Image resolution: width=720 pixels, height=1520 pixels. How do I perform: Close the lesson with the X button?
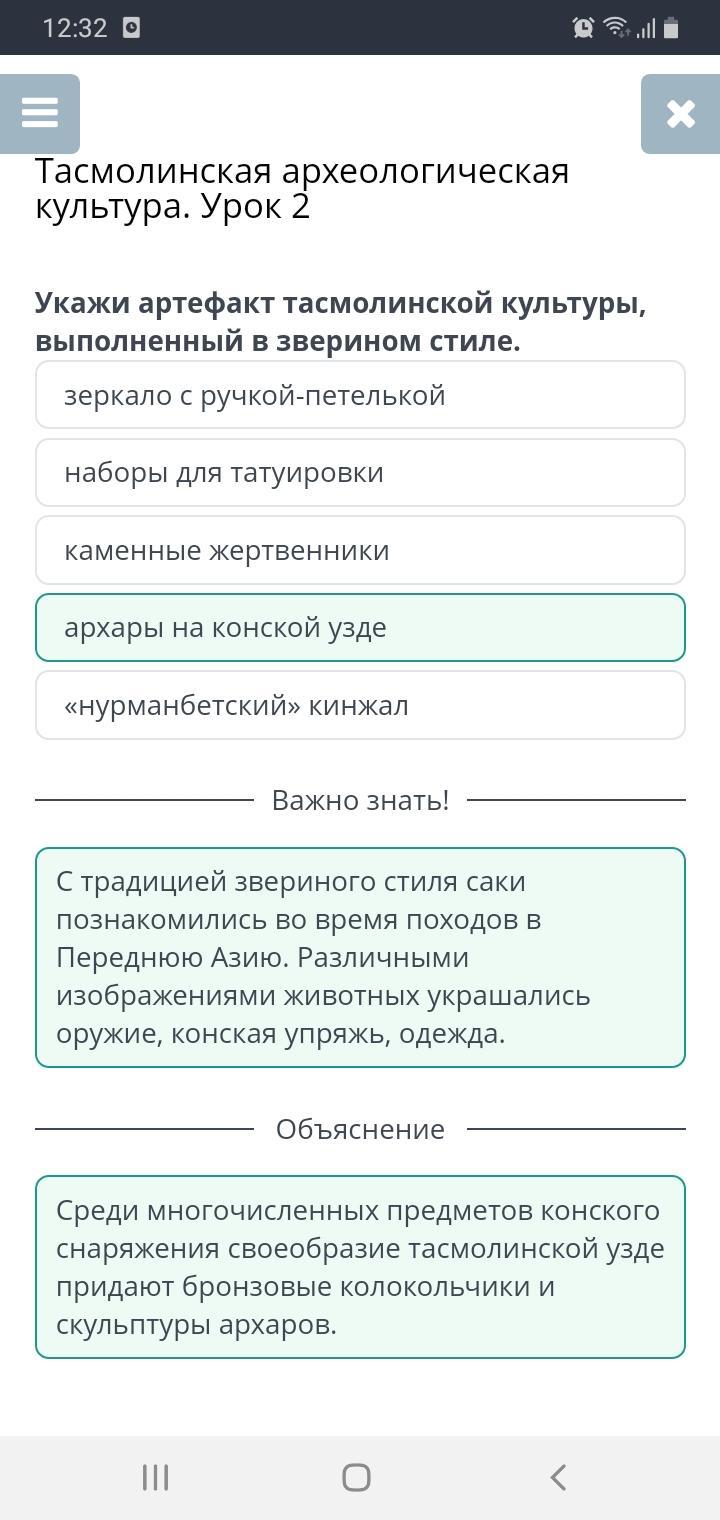680,113
